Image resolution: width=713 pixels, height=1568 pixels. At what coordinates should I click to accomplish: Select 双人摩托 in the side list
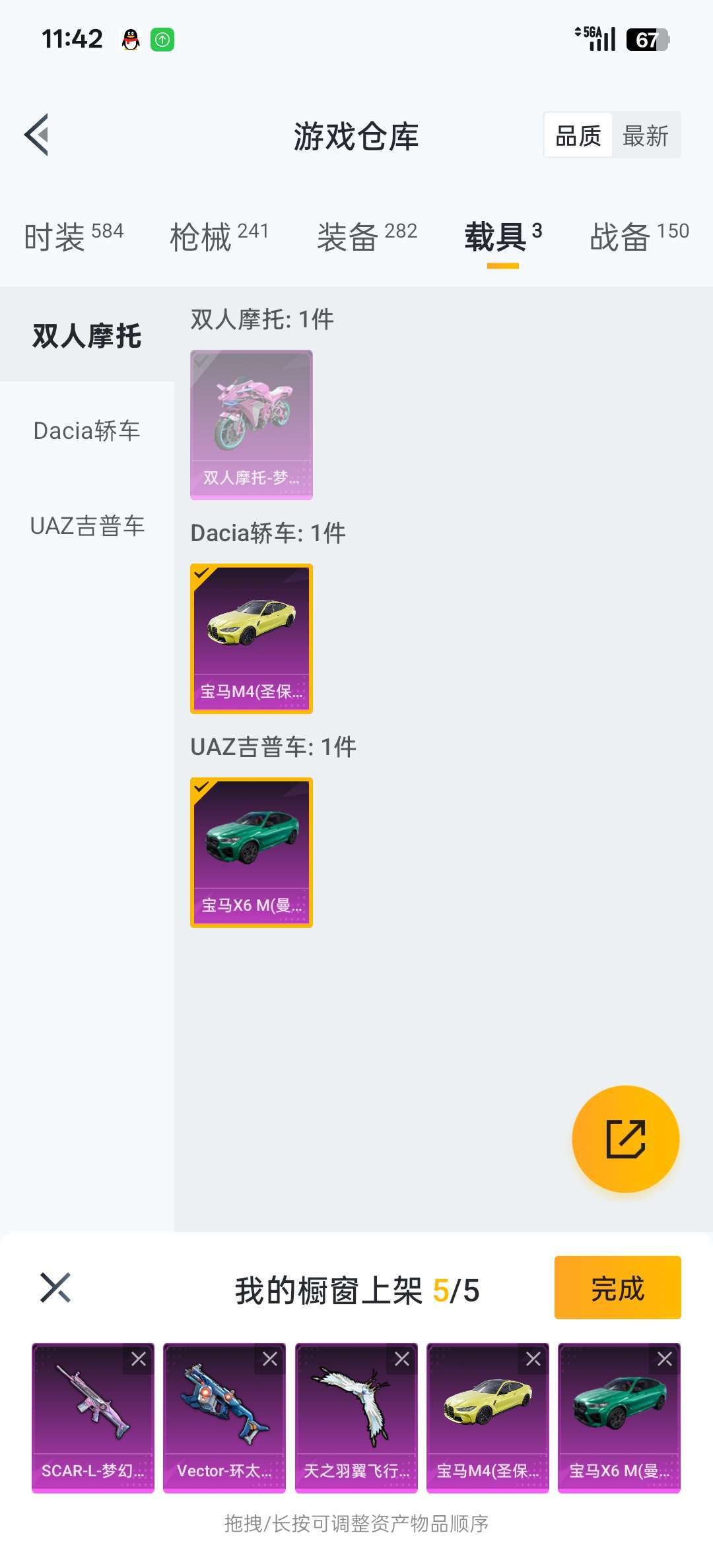[86, 335]
